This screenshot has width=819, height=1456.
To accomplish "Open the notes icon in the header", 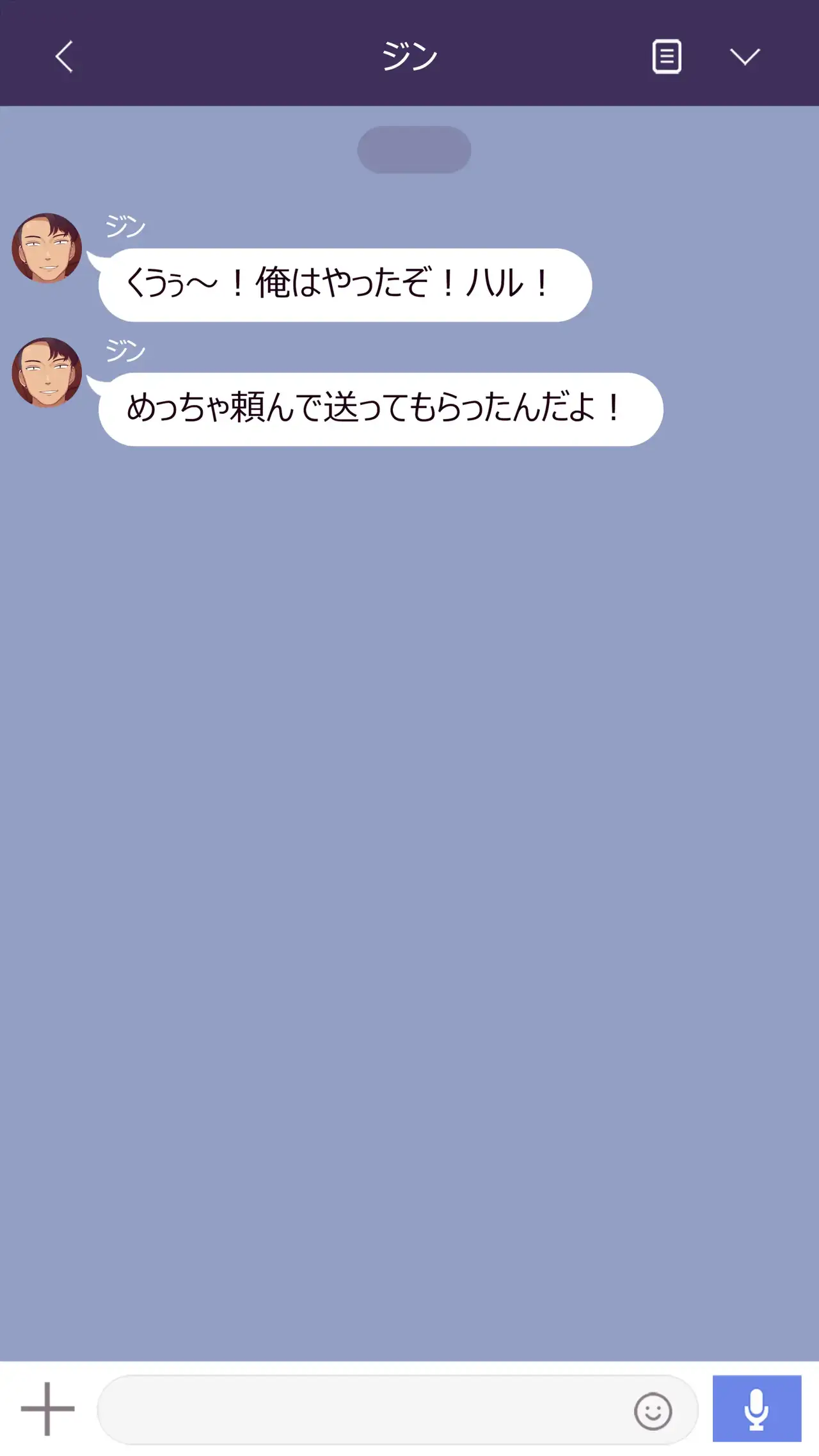I will point(666,57).
